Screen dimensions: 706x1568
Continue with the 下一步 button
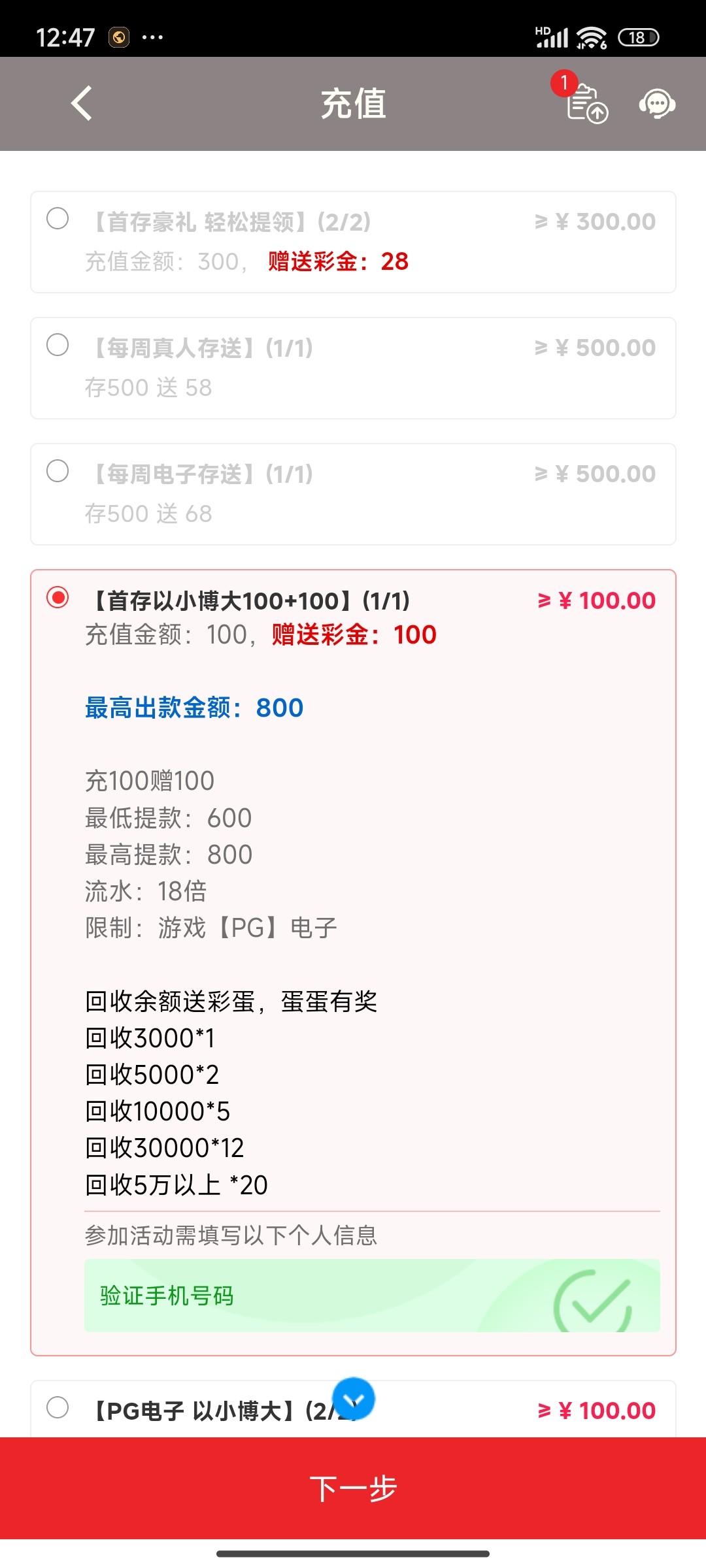coord(353,1488)
